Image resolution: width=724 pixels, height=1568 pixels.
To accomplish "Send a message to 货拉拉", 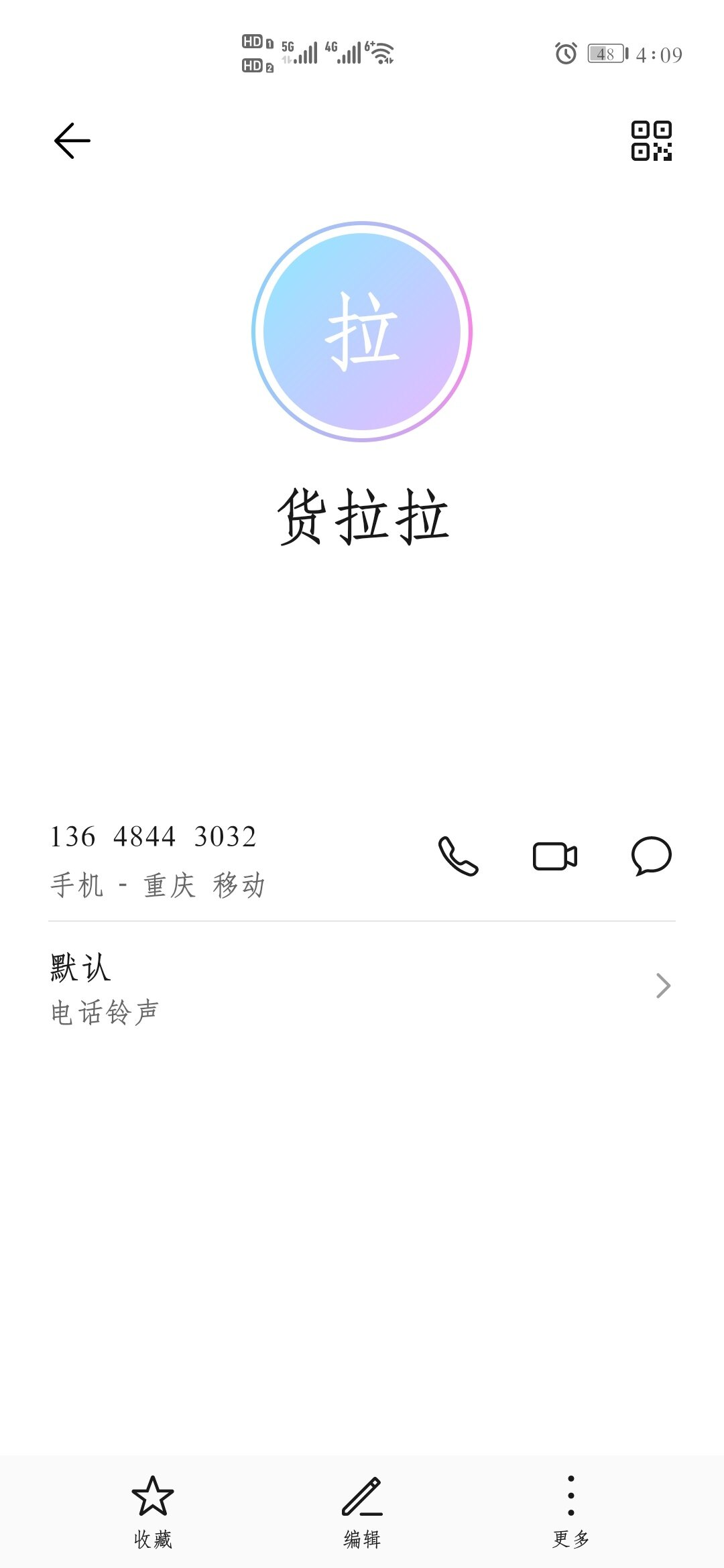I will pyautogui.click(x=651, y=856).
